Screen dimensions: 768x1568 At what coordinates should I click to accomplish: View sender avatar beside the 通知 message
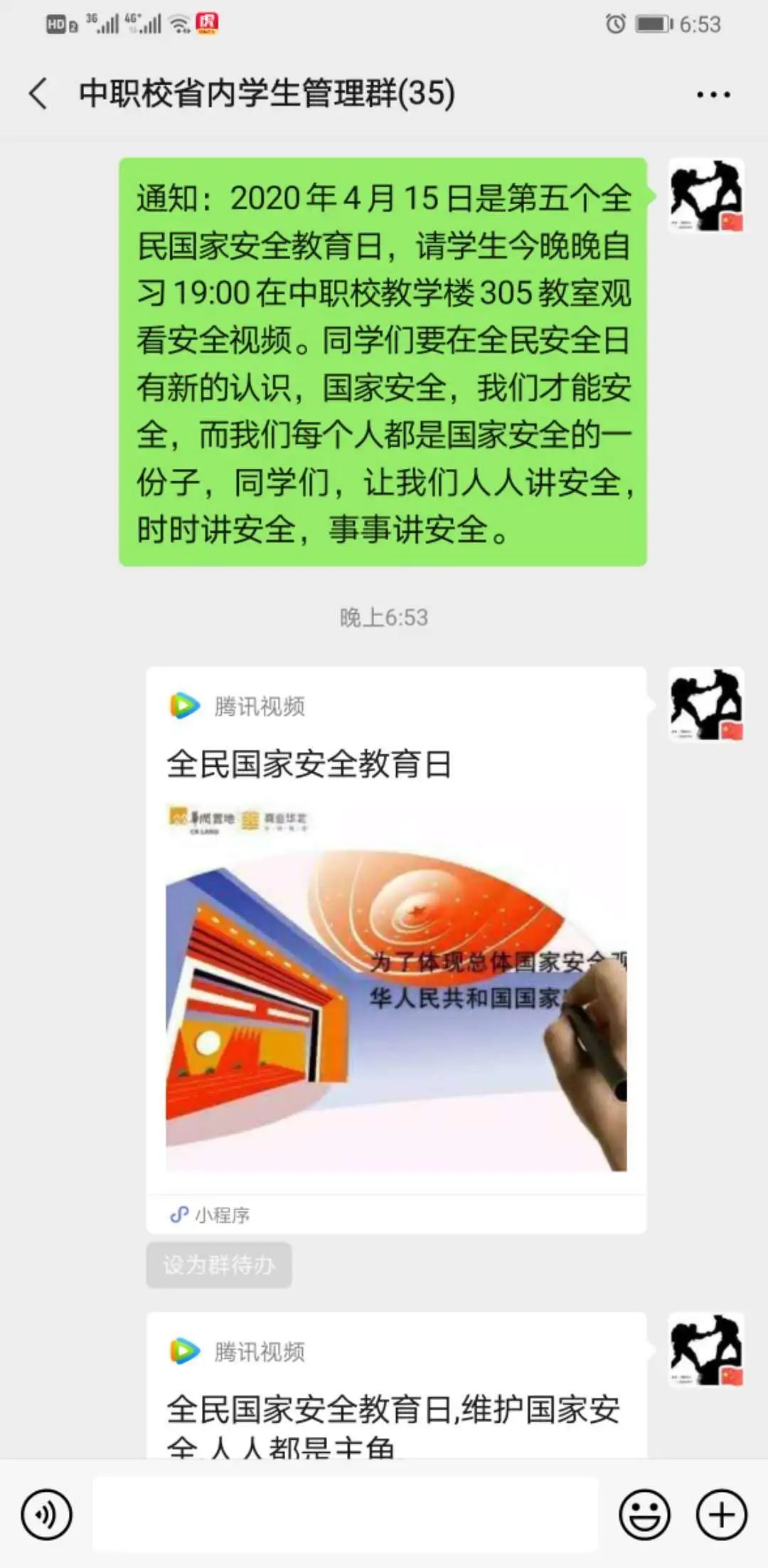706,196
